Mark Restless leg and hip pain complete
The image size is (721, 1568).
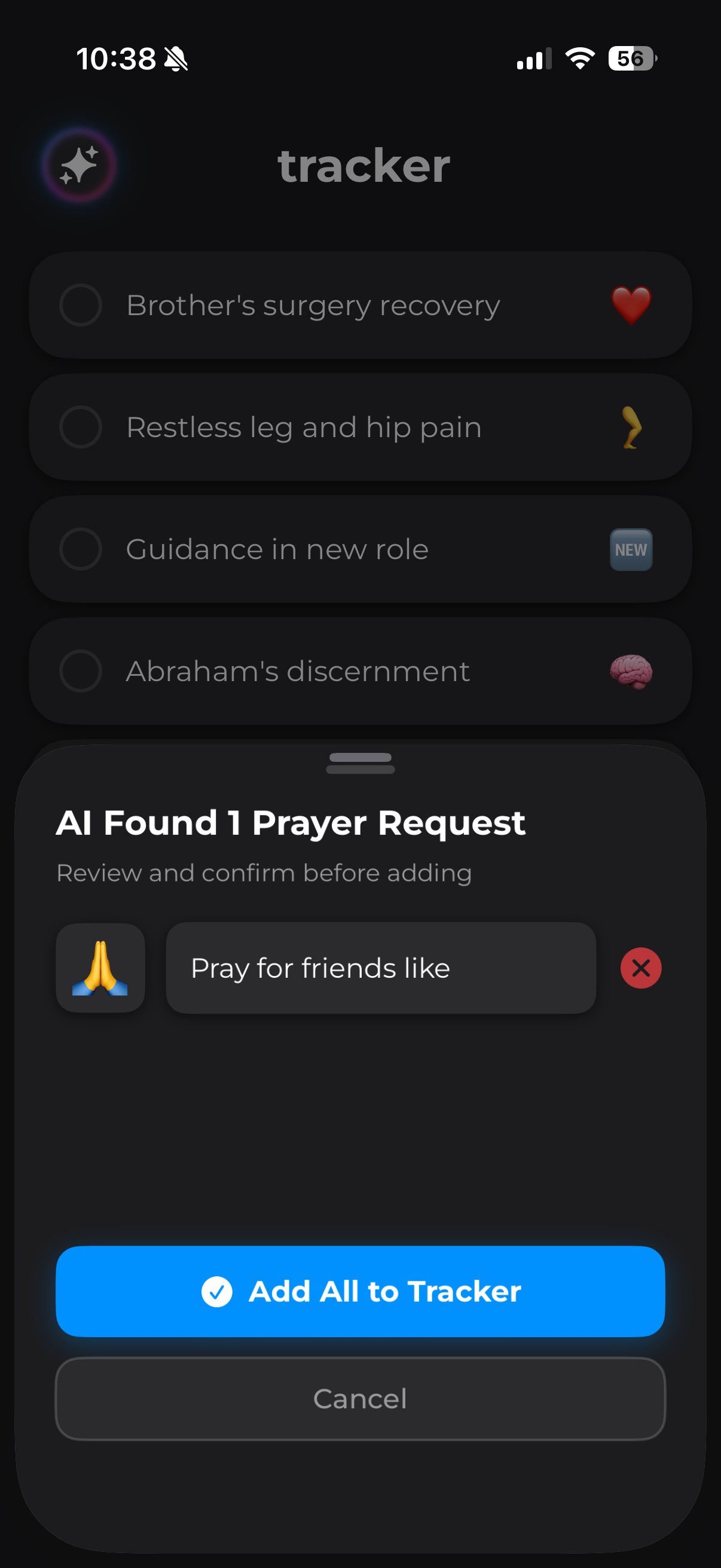click(80, 428)
